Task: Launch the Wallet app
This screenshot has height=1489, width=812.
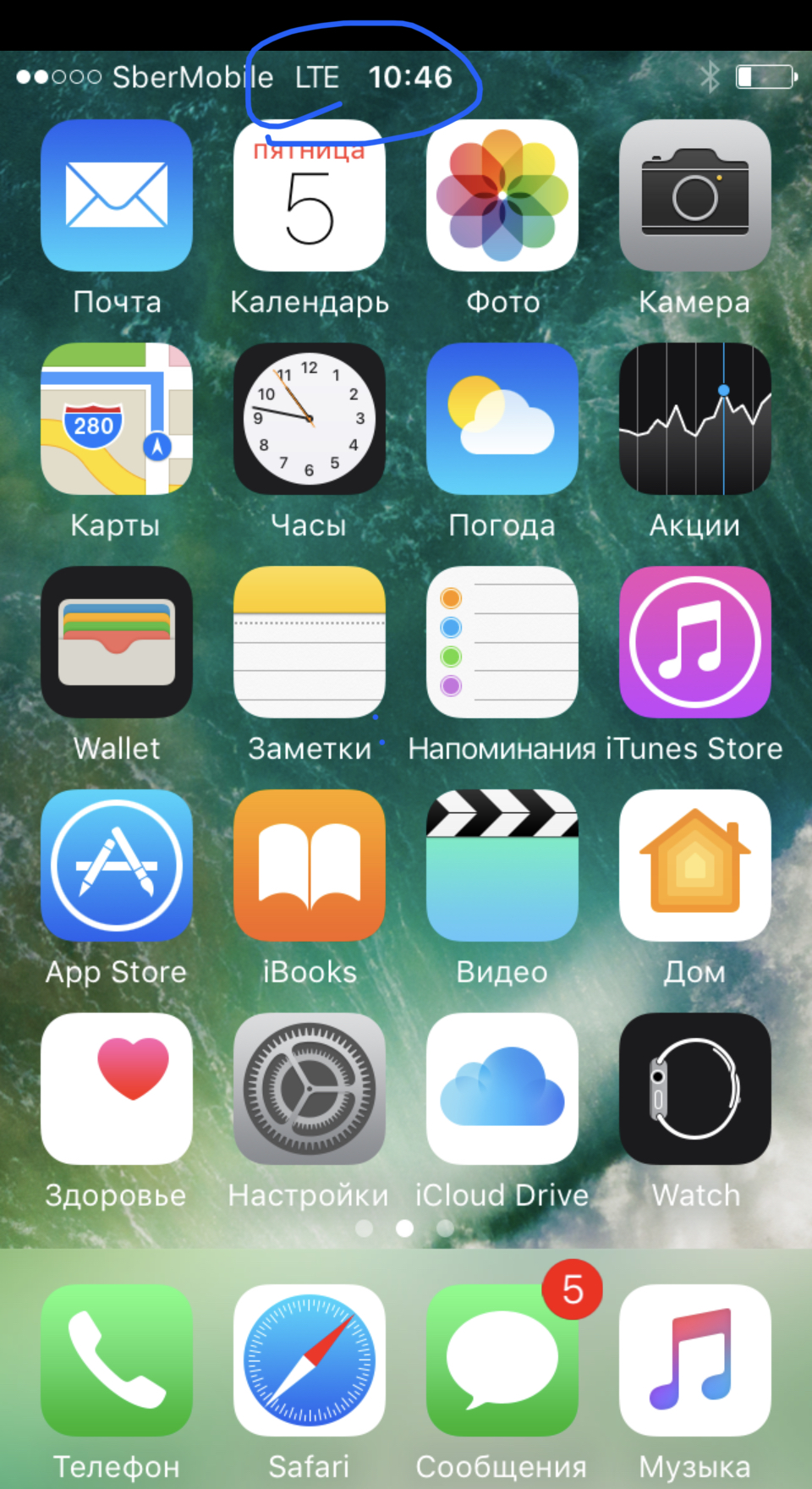Action: (x=117, y=642)
